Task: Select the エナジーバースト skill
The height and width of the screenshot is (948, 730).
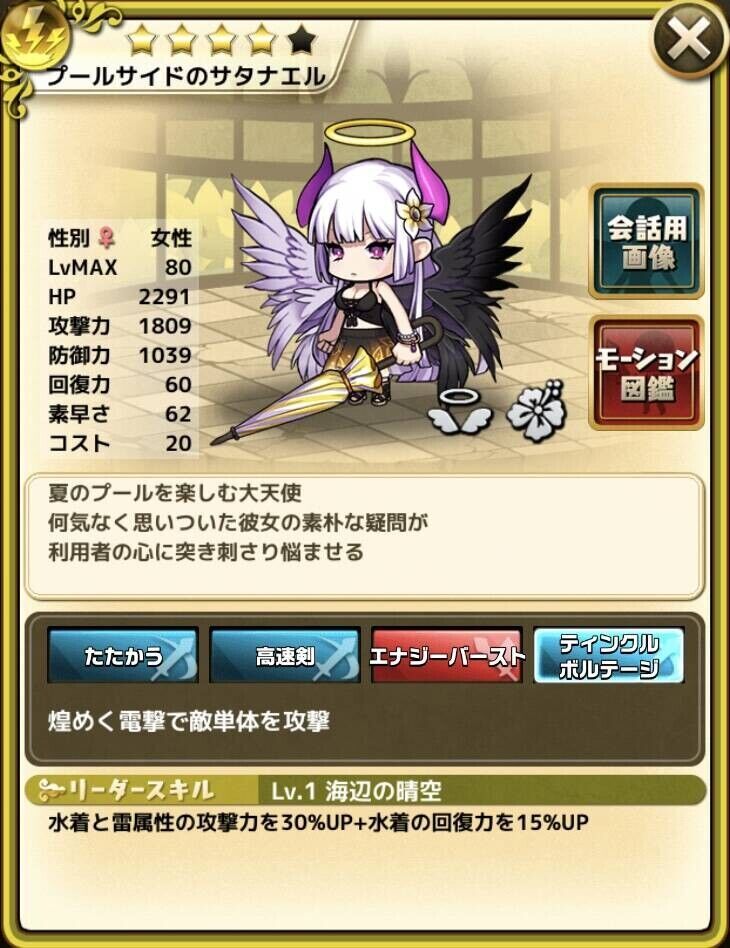Action: (x=447, y=656)
